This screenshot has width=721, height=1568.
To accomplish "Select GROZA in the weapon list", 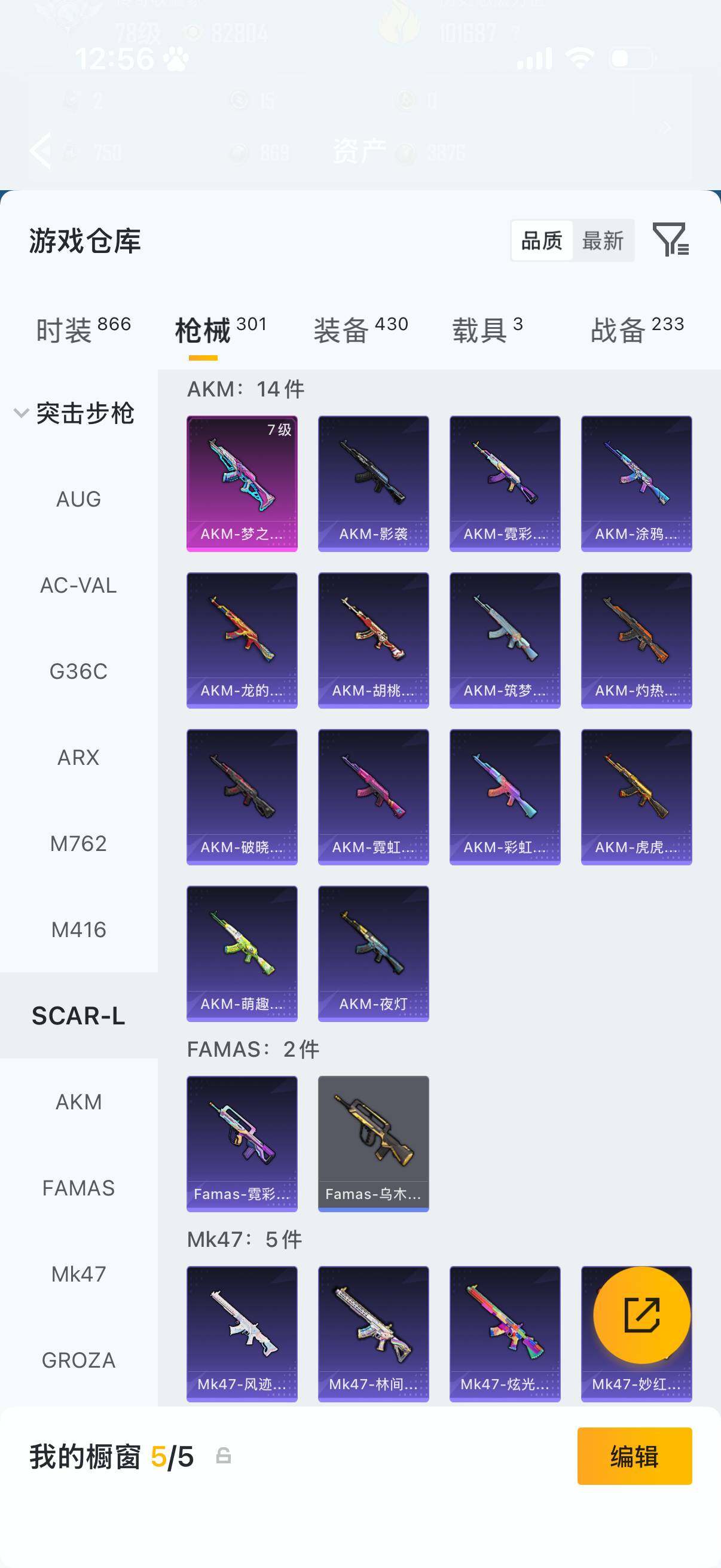I will pos(78,1360).
